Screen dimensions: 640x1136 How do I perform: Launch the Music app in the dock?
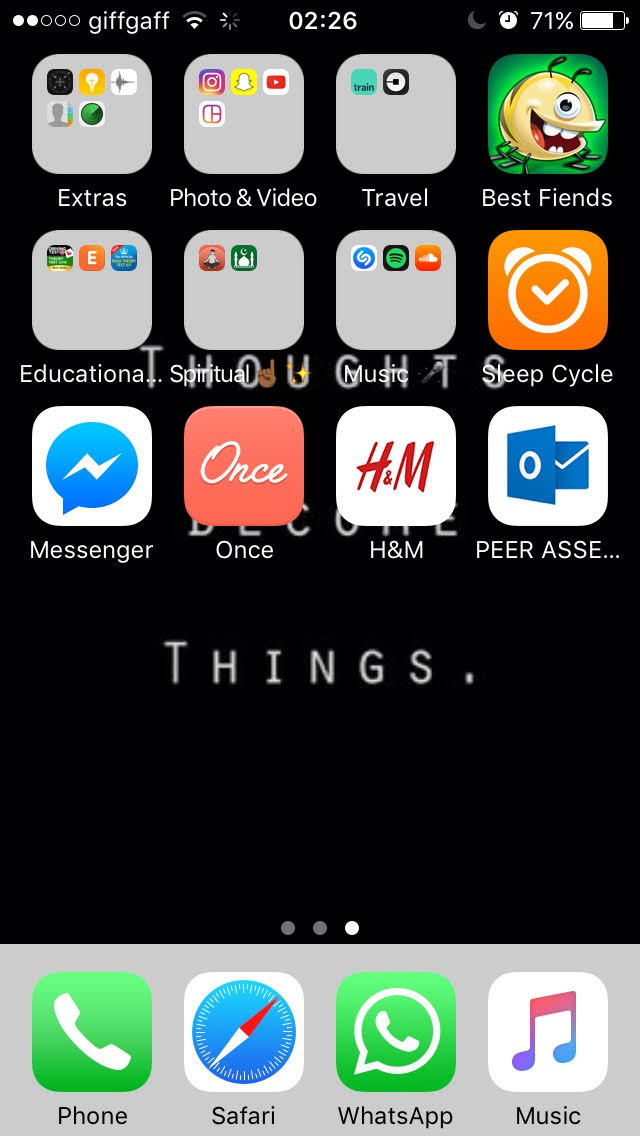point(548,1032)
